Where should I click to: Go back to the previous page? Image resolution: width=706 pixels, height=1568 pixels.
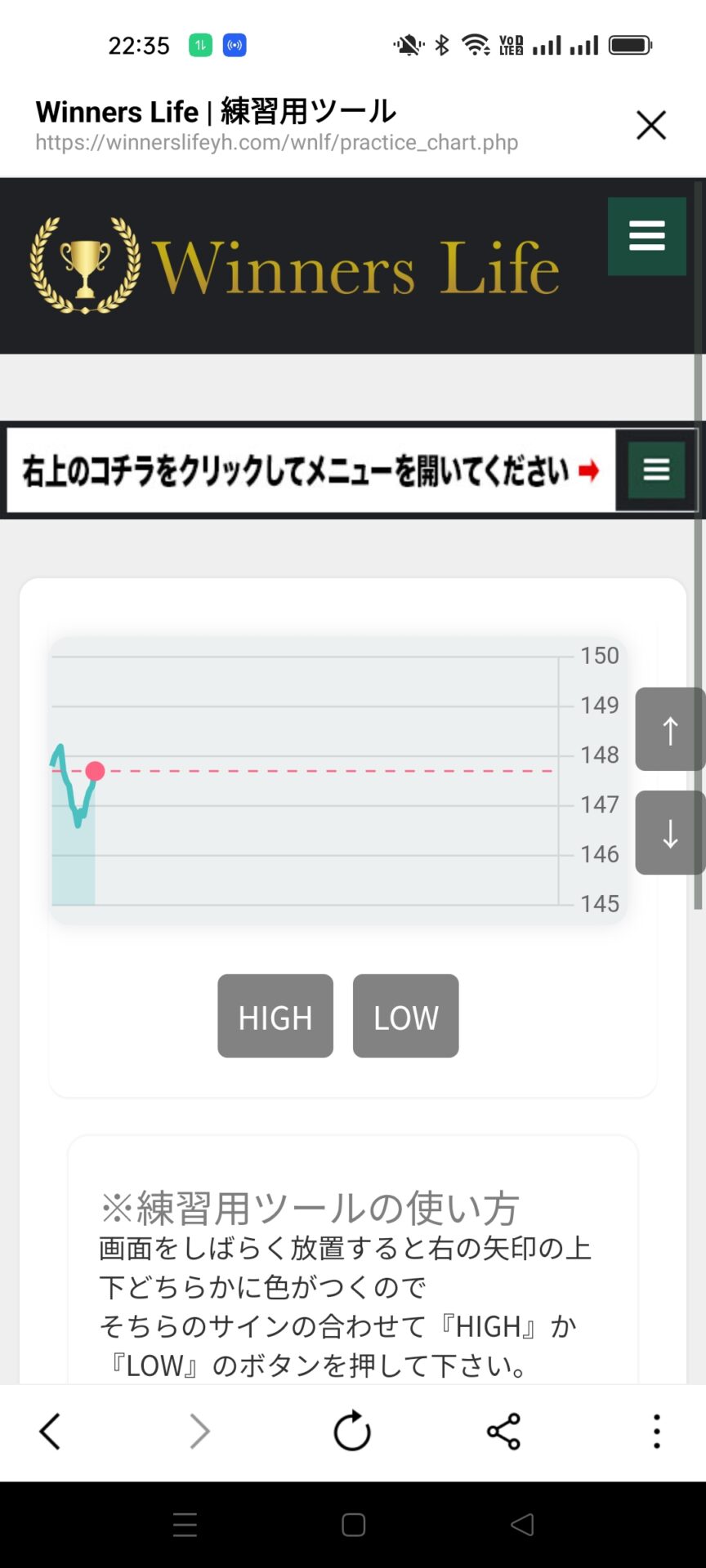pos(50,1432)
